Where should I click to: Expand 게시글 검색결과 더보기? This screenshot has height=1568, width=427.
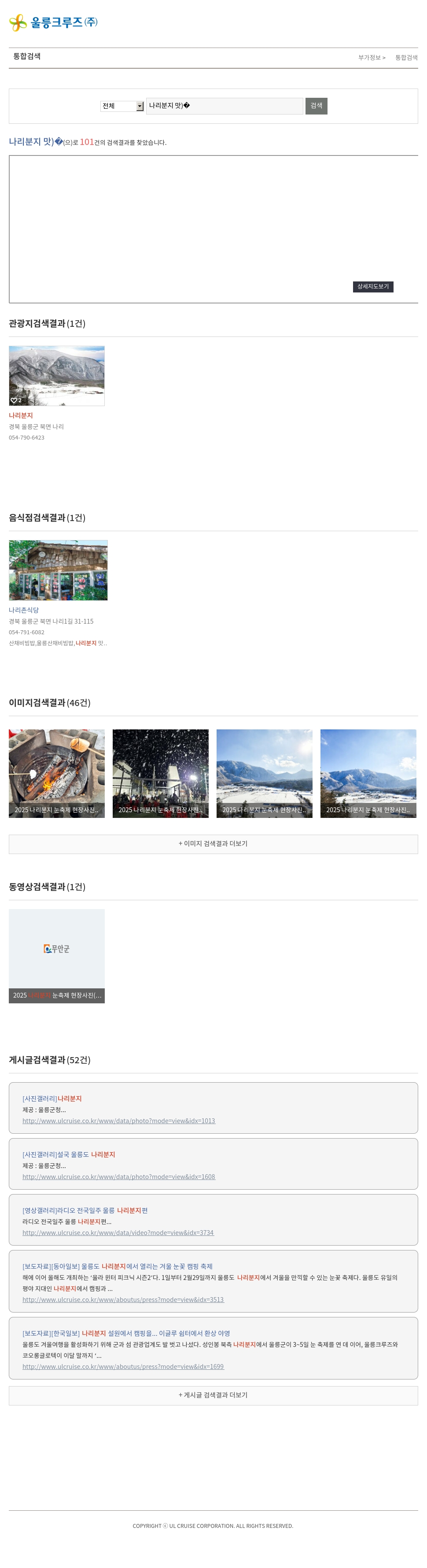[213, 1395]
